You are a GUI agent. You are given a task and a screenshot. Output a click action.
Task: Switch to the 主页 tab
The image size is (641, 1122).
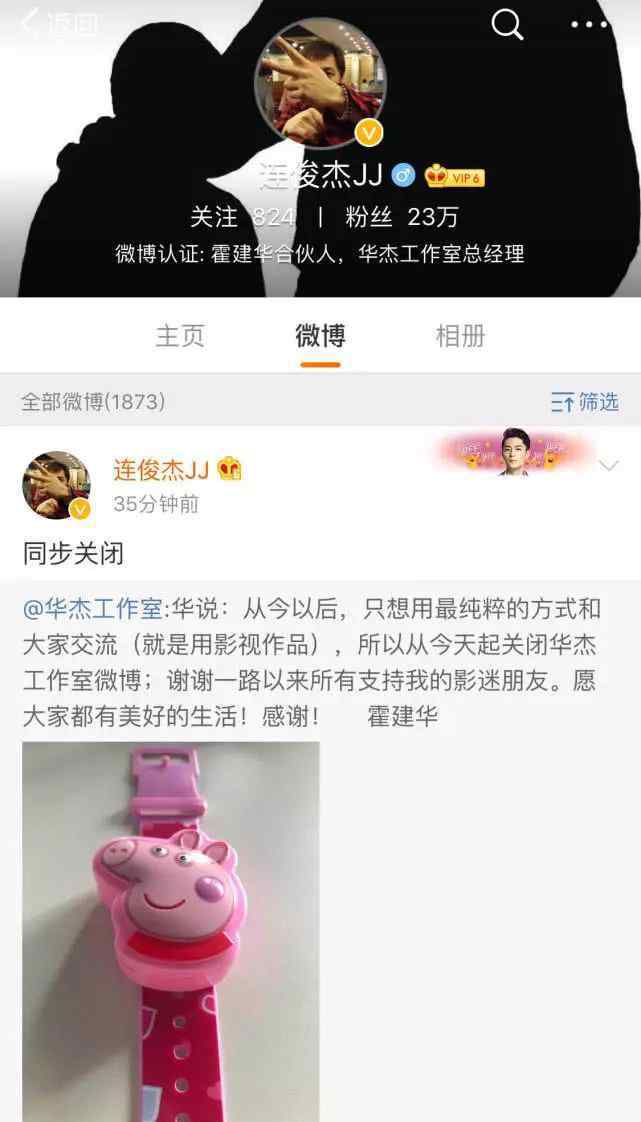180,336
